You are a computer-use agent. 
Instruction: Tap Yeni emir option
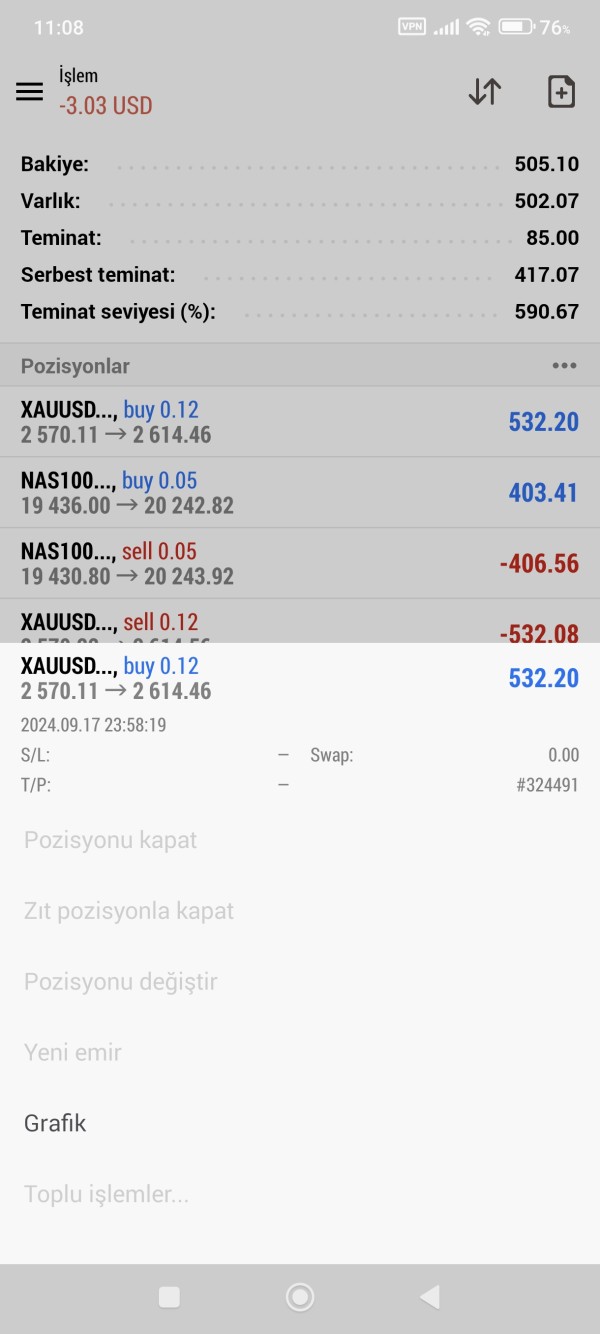pos(73,1053)
